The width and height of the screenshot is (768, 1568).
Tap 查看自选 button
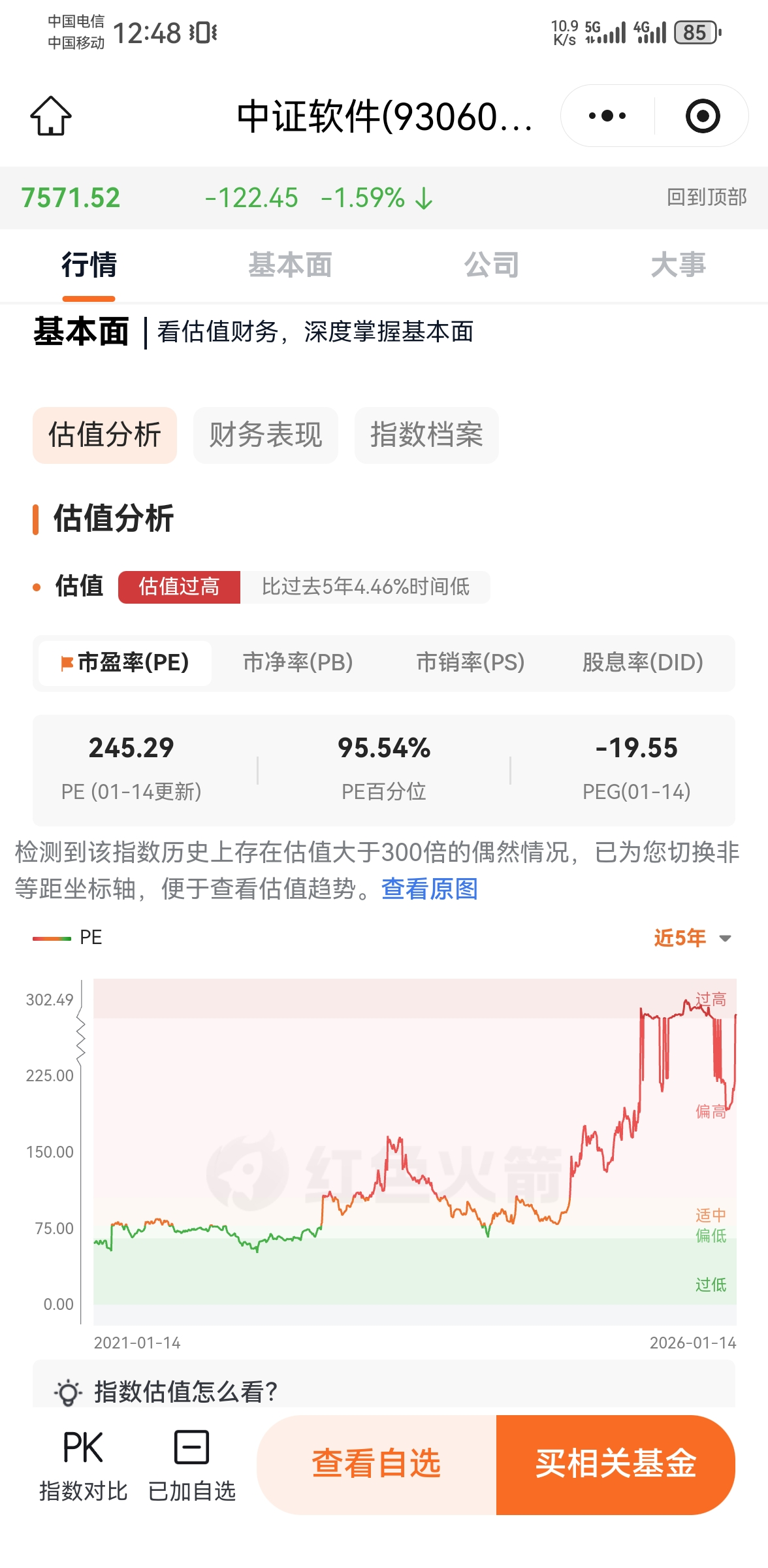tap(377, 1464)
